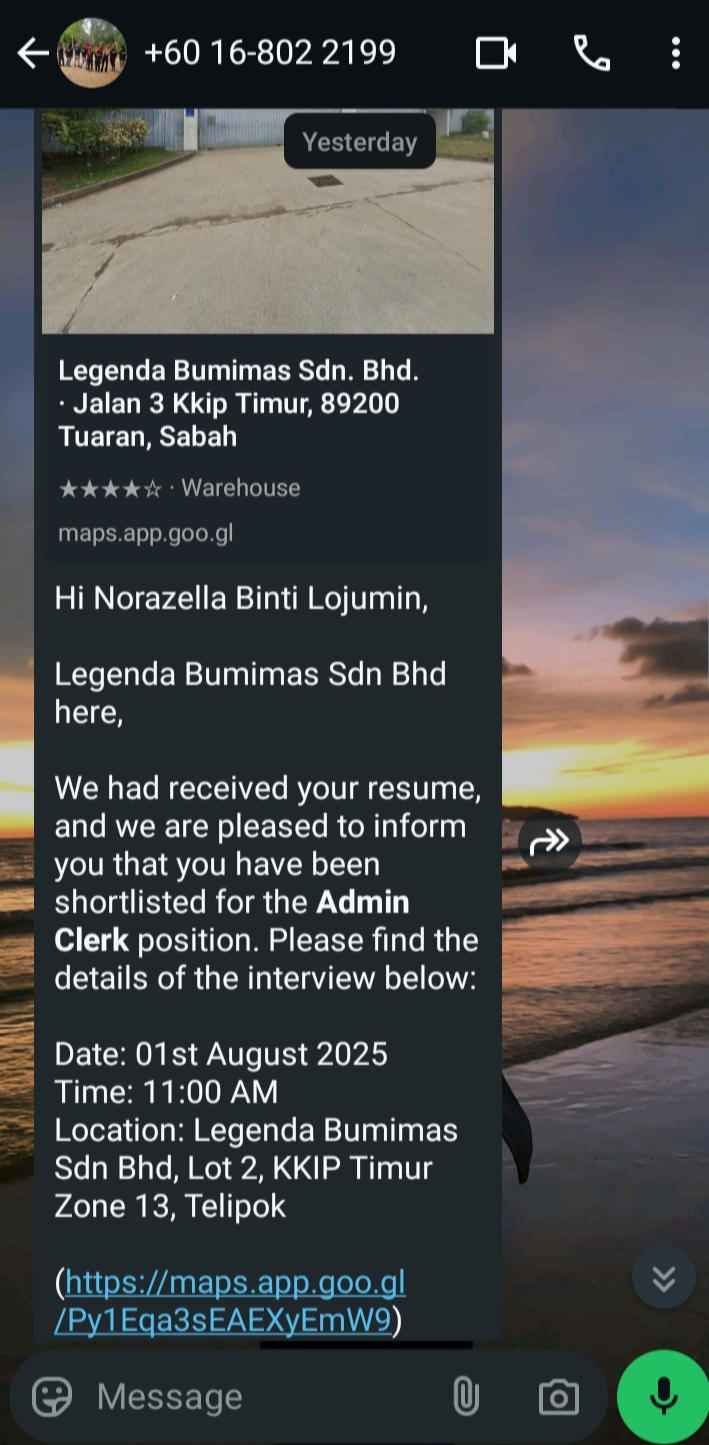This screenshot has width=709, height=1445.
Task: Start a voice call
Action: point(591,53)
